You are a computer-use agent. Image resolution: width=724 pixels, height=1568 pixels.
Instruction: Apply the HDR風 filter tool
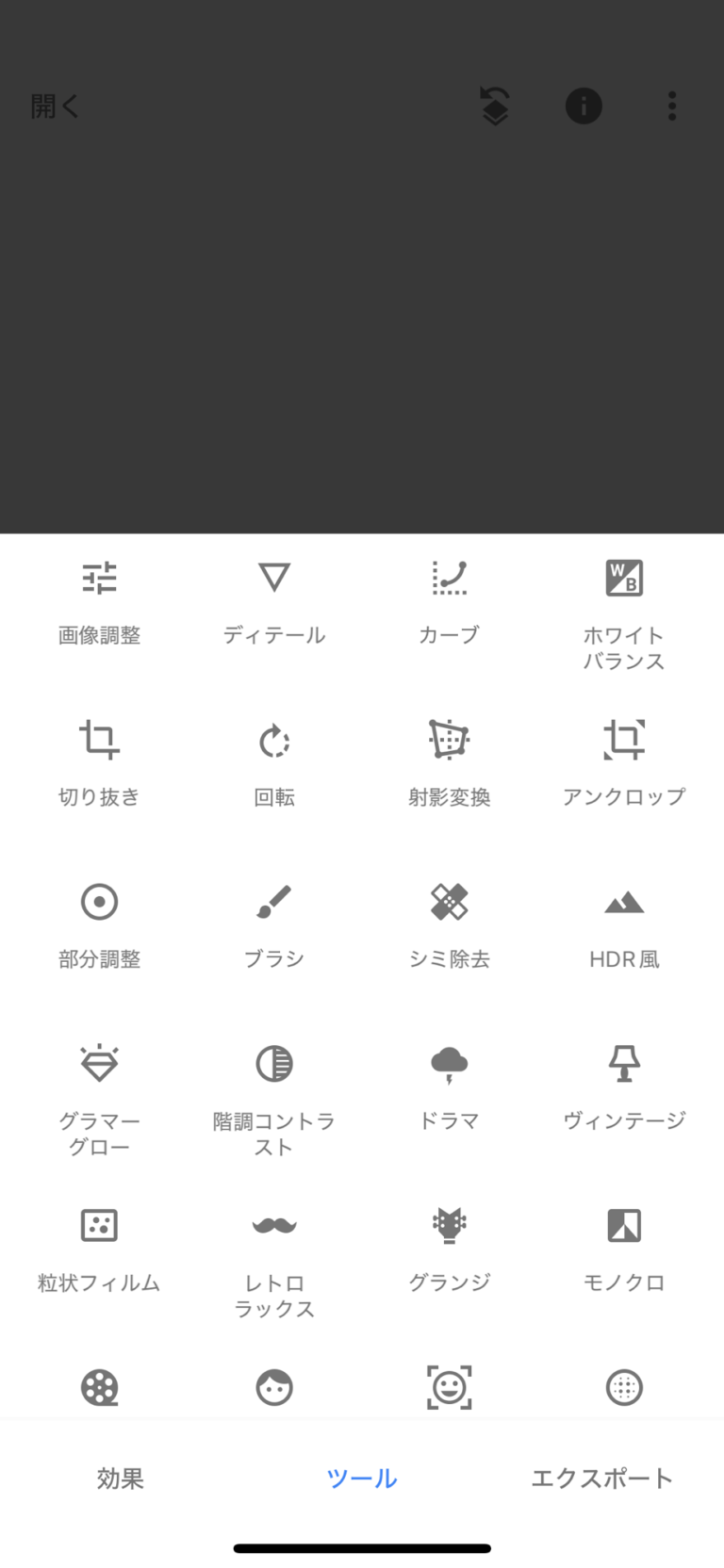[624, 927]
